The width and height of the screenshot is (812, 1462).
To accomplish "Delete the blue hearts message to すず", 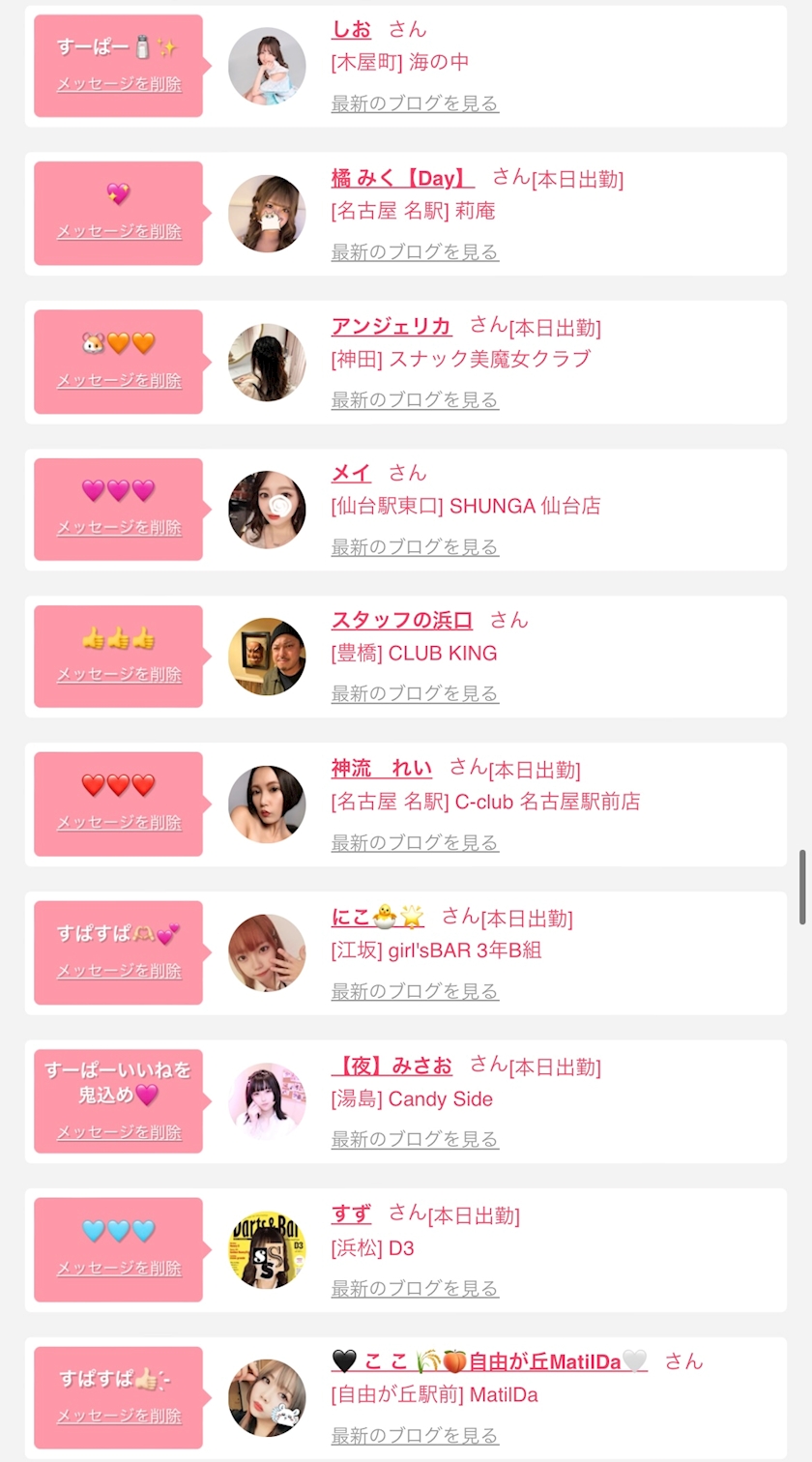I will (x=119, y=1268).
